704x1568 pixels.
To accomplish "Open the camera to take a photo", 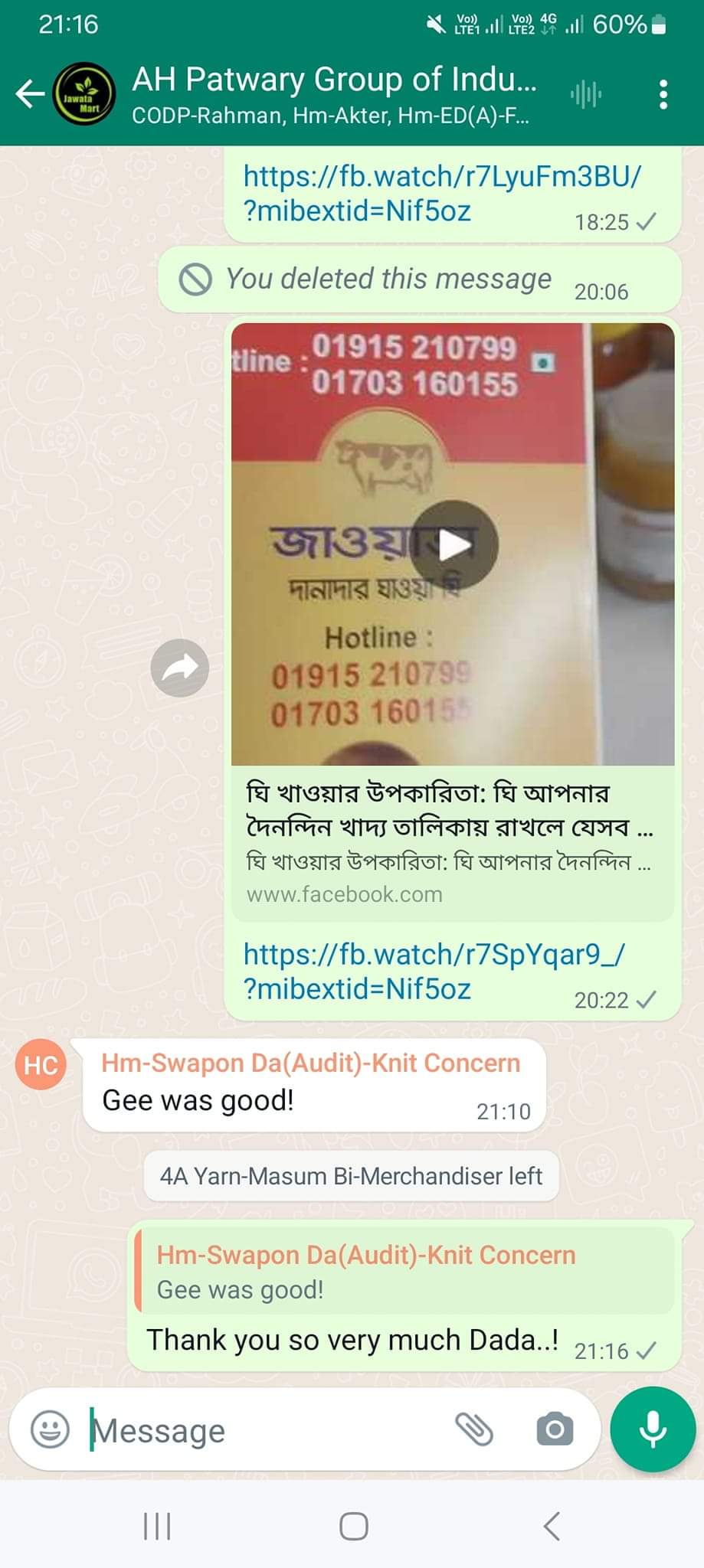I will (x=555, y=1429).
